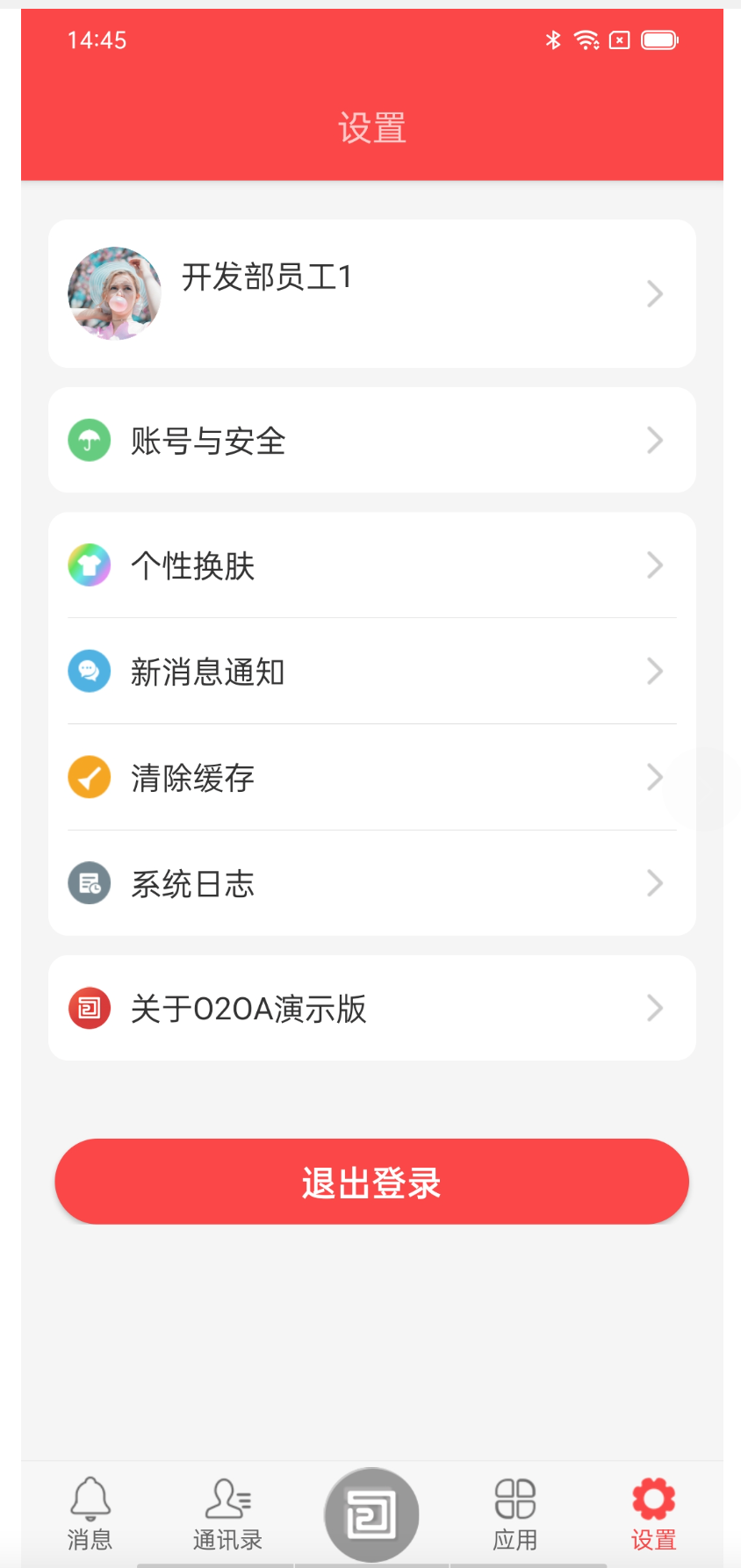Tap the user avatar photo
The width and height of the screenshot is (741, 1568).
(114, 292)
